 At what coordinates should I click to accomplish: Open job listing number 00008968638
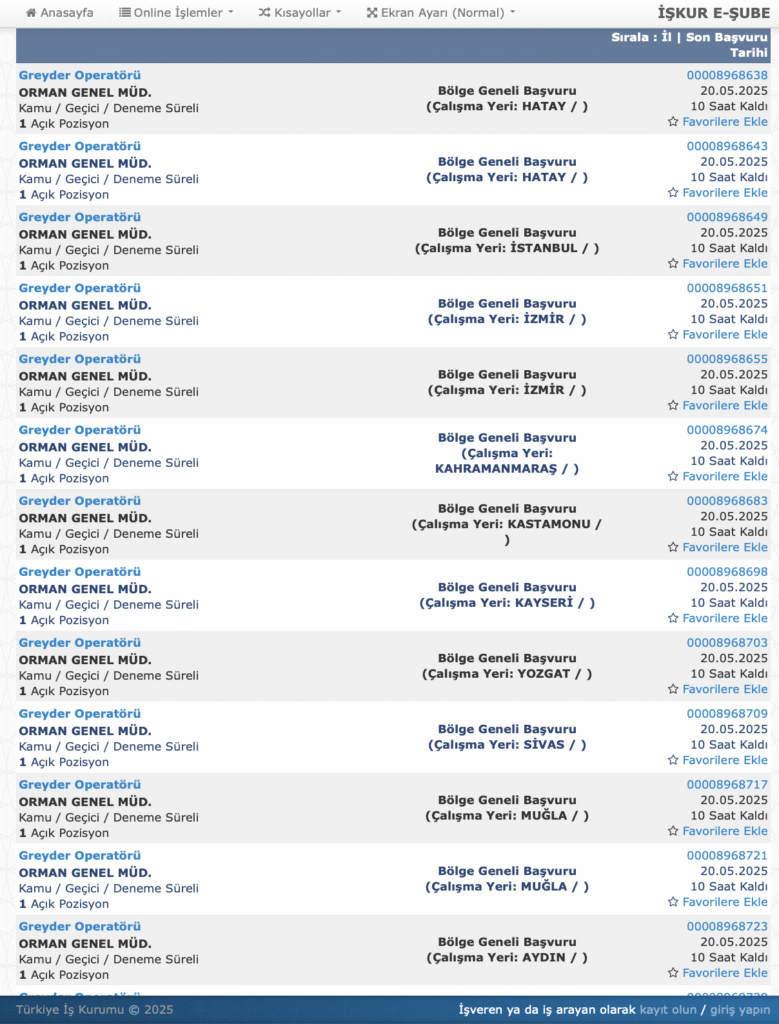[x=727, y=75]
